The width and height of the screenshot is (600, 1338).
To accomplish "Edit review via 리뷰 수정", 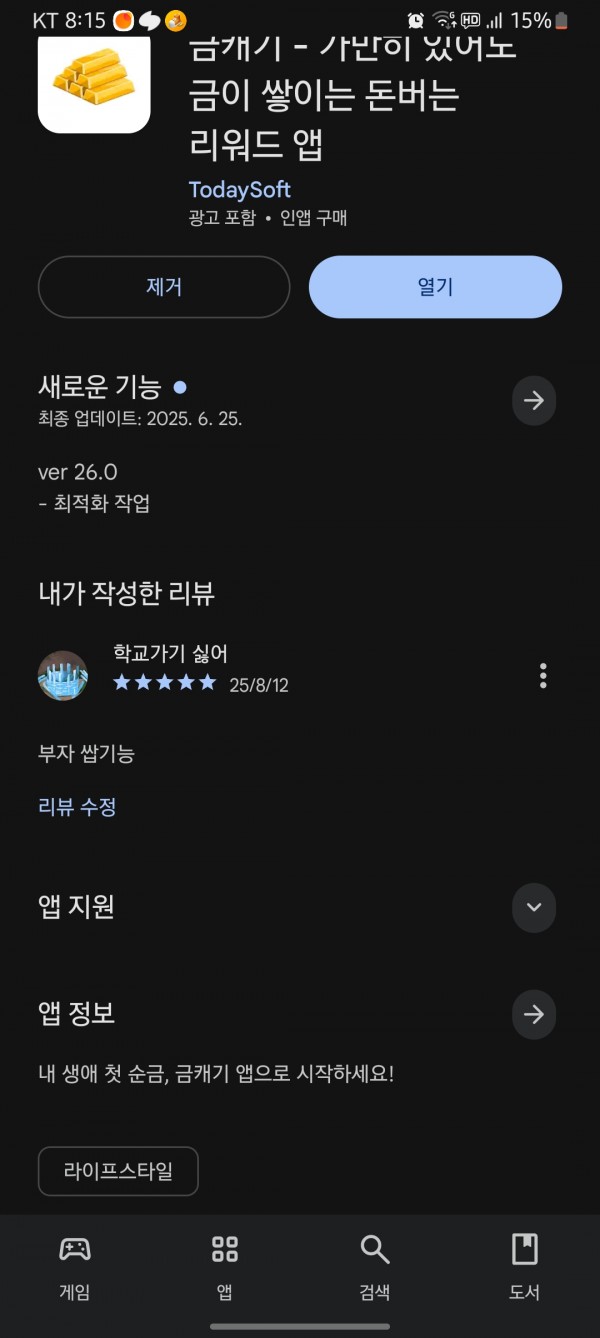I will click(x=77, y=807).
